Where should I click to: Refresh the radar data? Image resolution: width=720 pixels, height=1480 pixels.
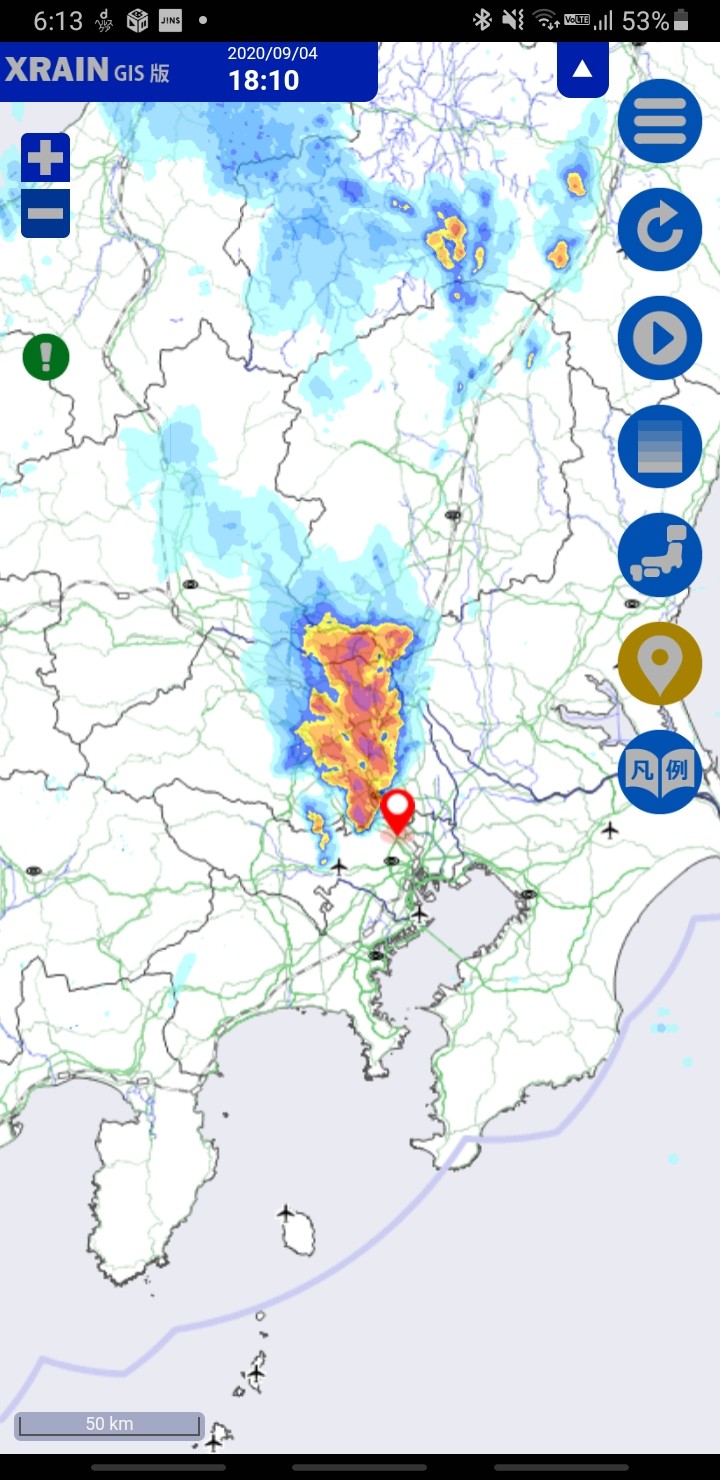point(660,230)
